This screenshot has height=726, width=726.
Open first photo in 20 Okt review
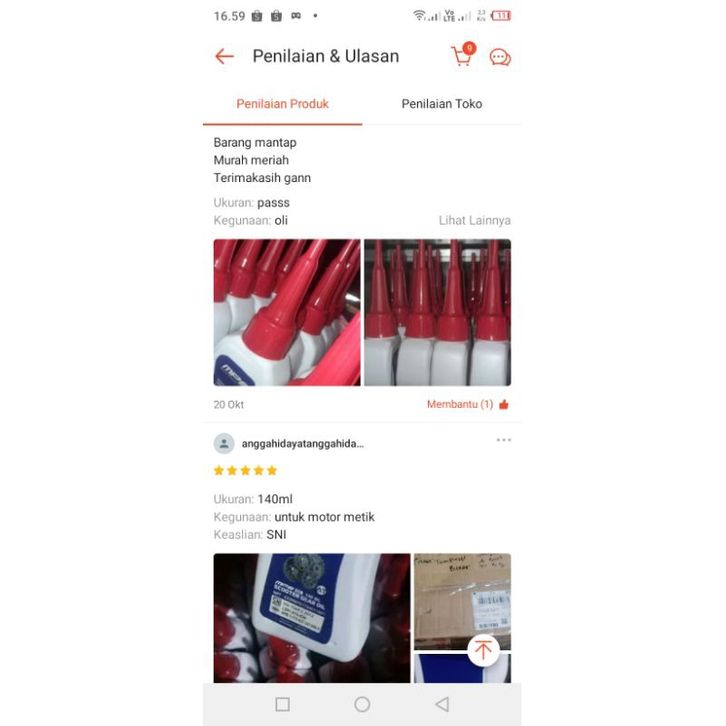287,312
